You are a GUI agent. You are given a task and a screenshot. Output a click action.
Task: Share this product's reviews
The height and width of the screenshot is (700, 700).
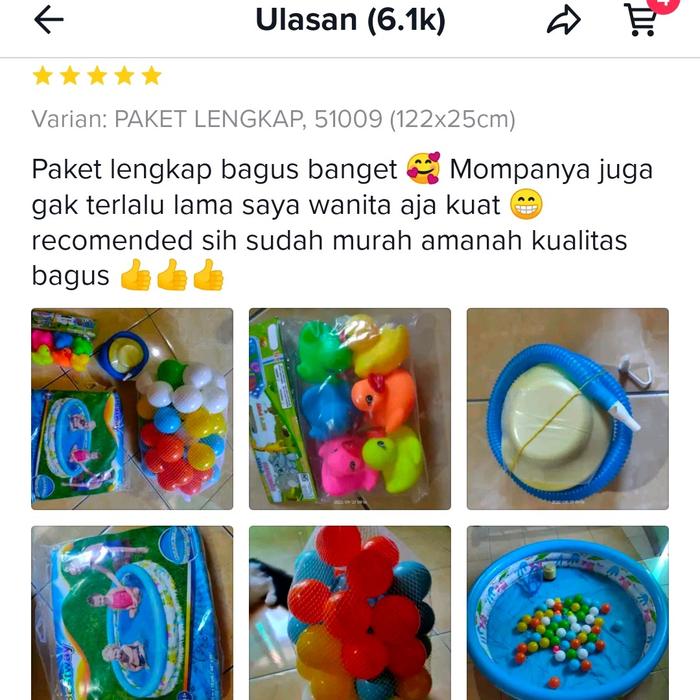(564, 21)
